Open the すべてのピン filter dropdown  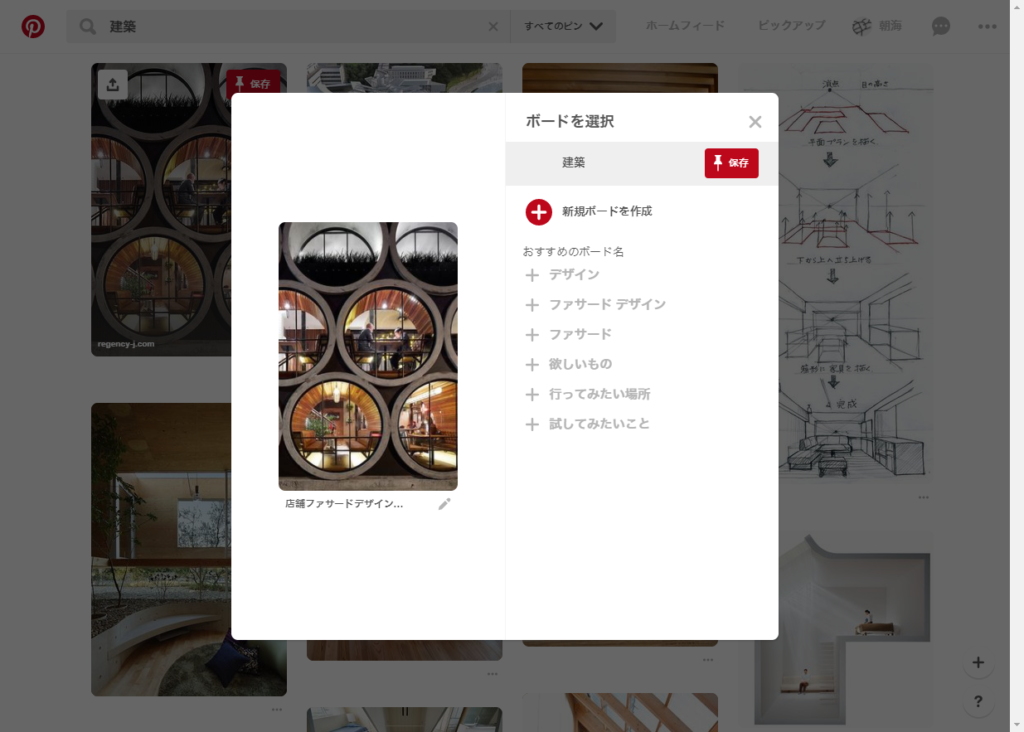(563, 27)
